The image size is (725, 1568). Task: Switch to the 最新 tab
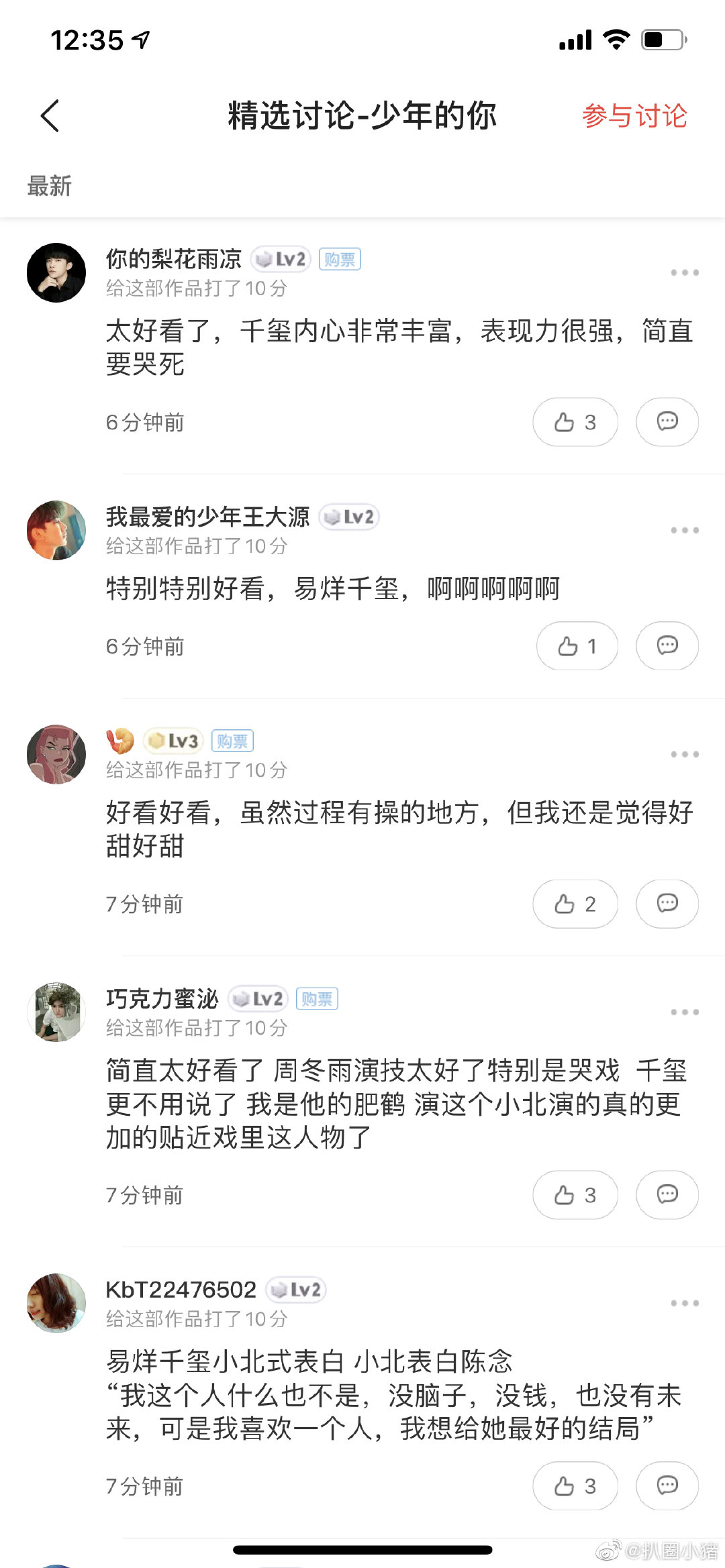49,186
